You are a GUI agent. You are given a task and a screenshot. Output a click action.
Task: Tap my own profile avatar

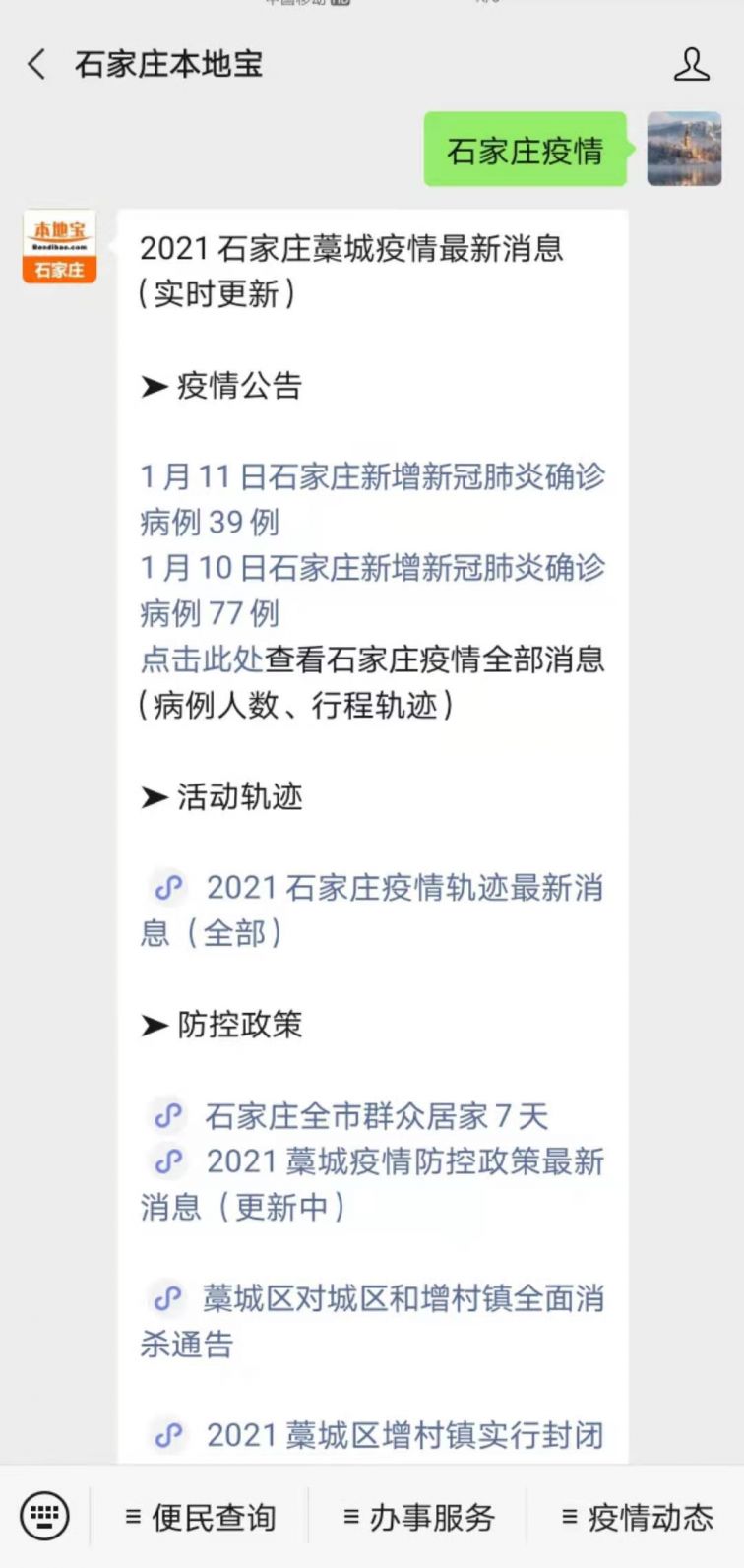[684, 149]
